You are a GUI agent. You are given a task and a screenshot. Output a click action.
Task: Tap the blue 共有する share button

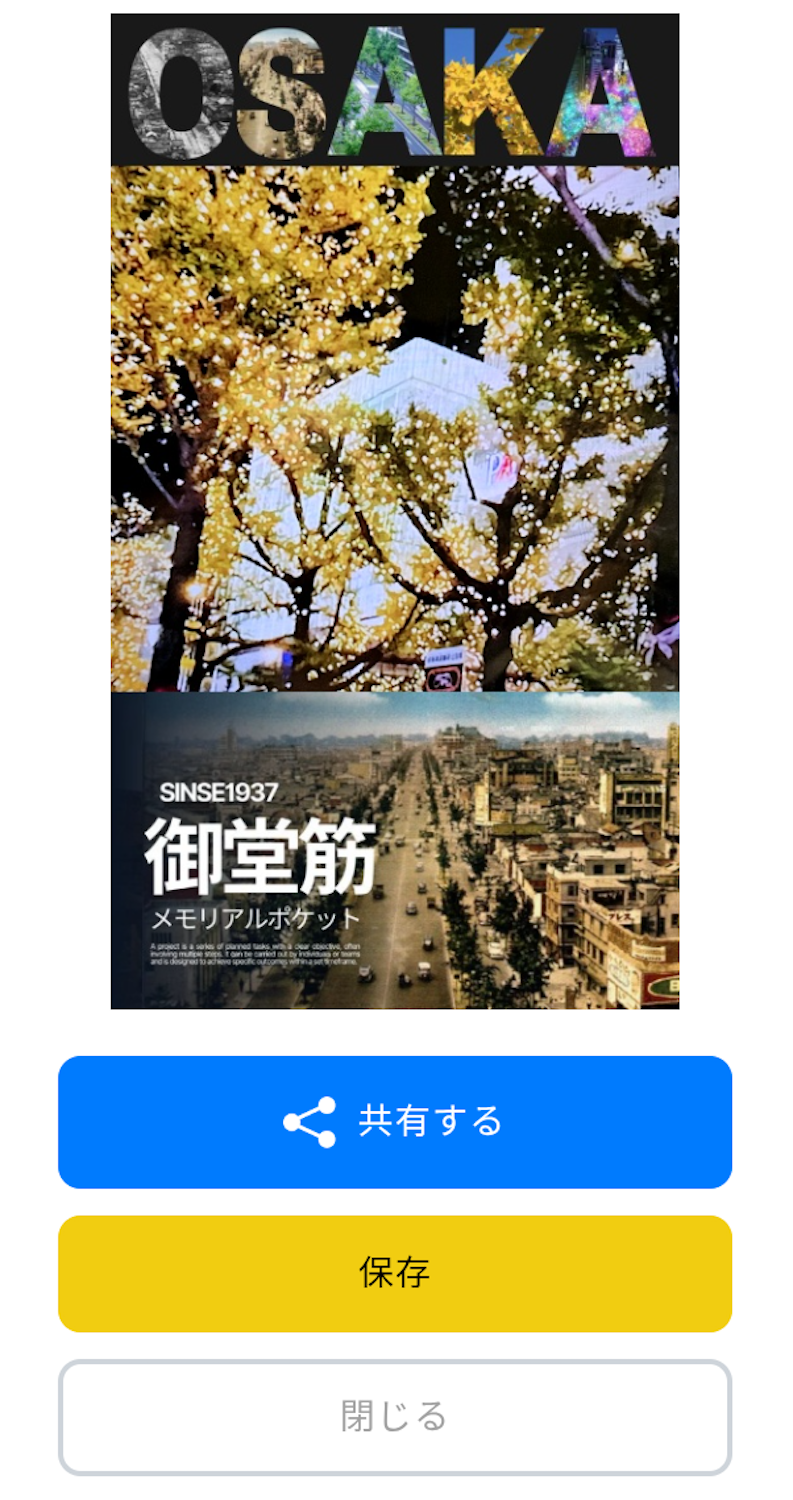(395, 1122)
